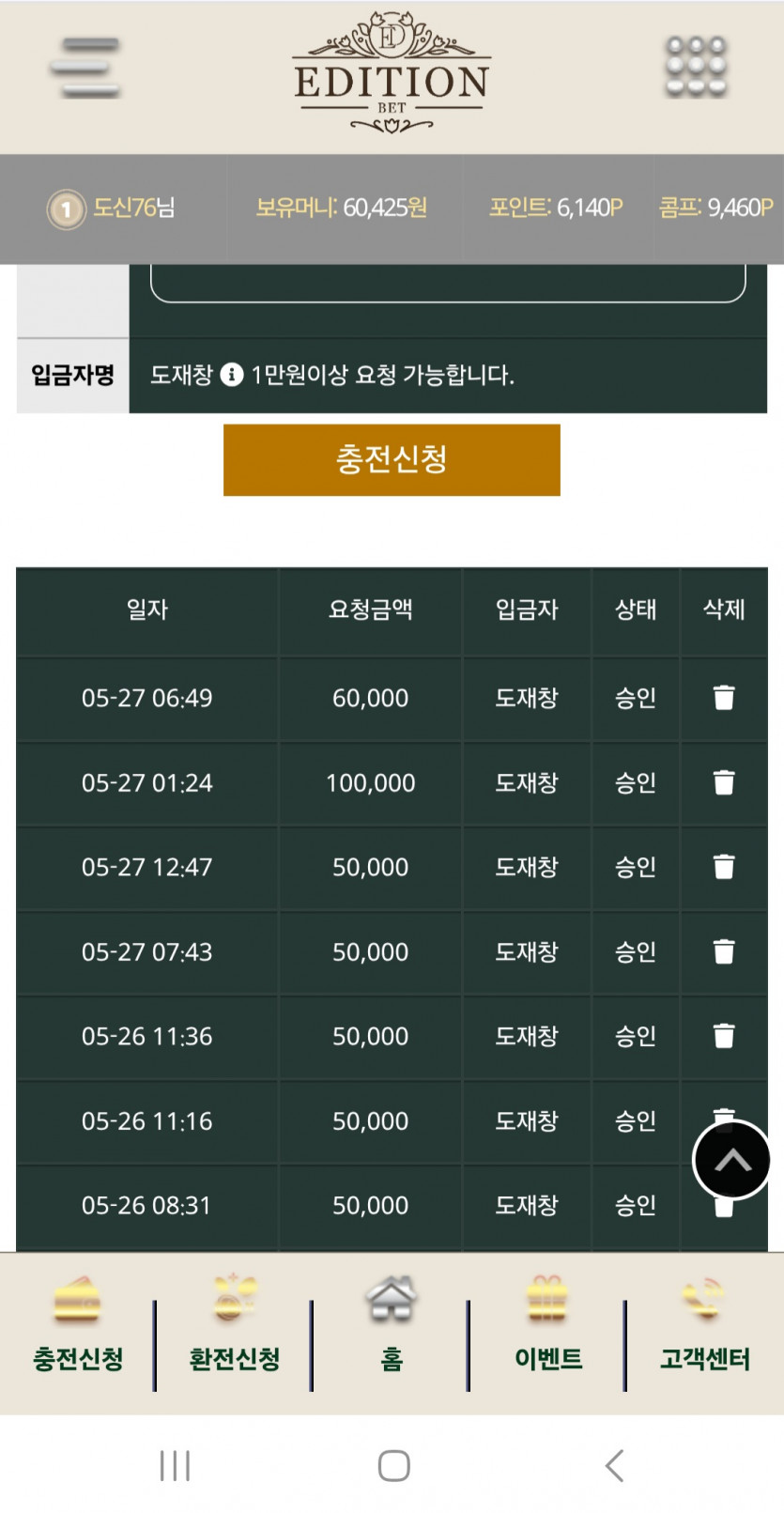This screenshot has width=784, height=1513.
Task: Tap the system back button
Action: (x=614, y=1465)
